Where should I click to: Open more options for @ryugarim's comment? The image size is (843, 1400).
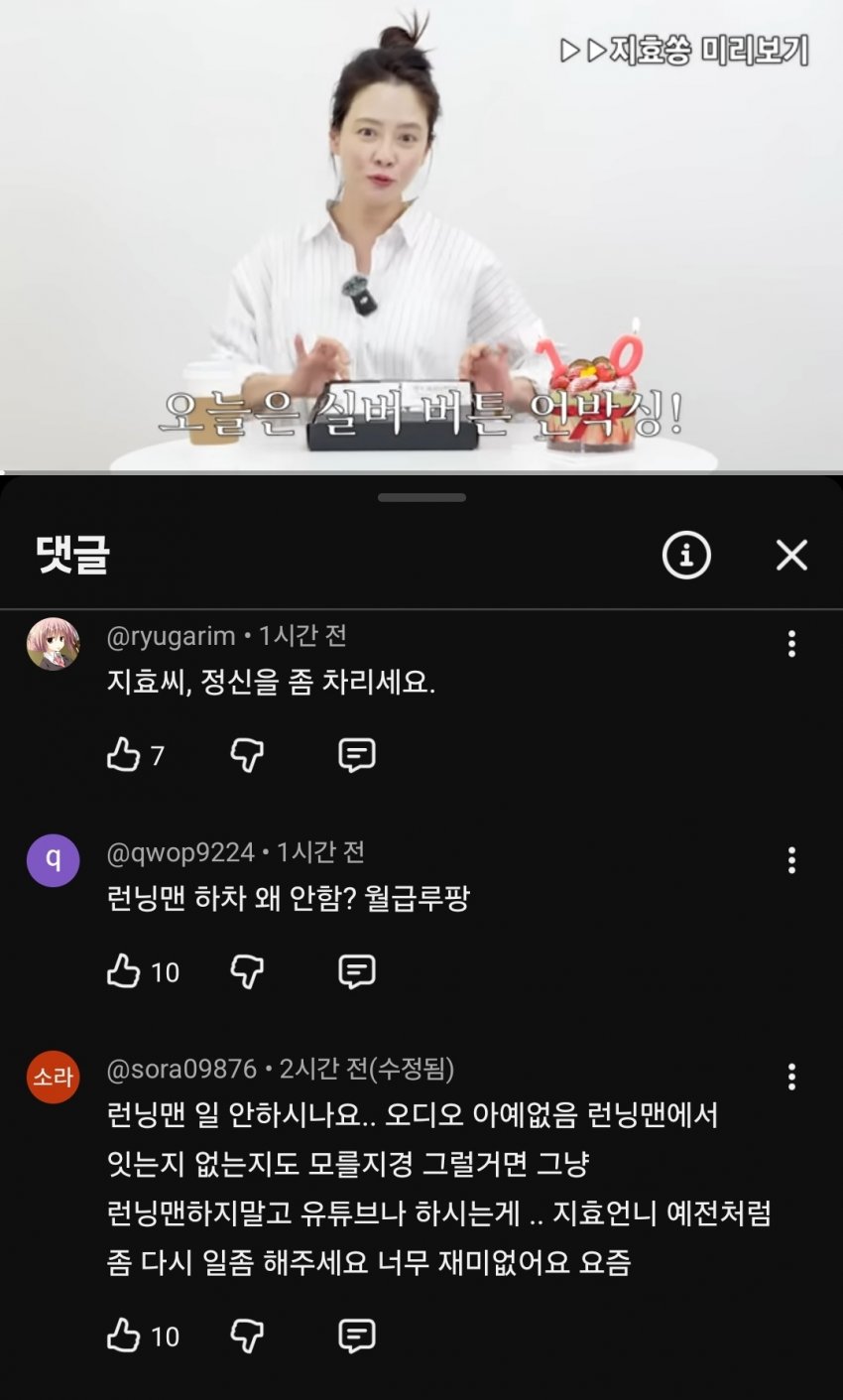[791, 644]
